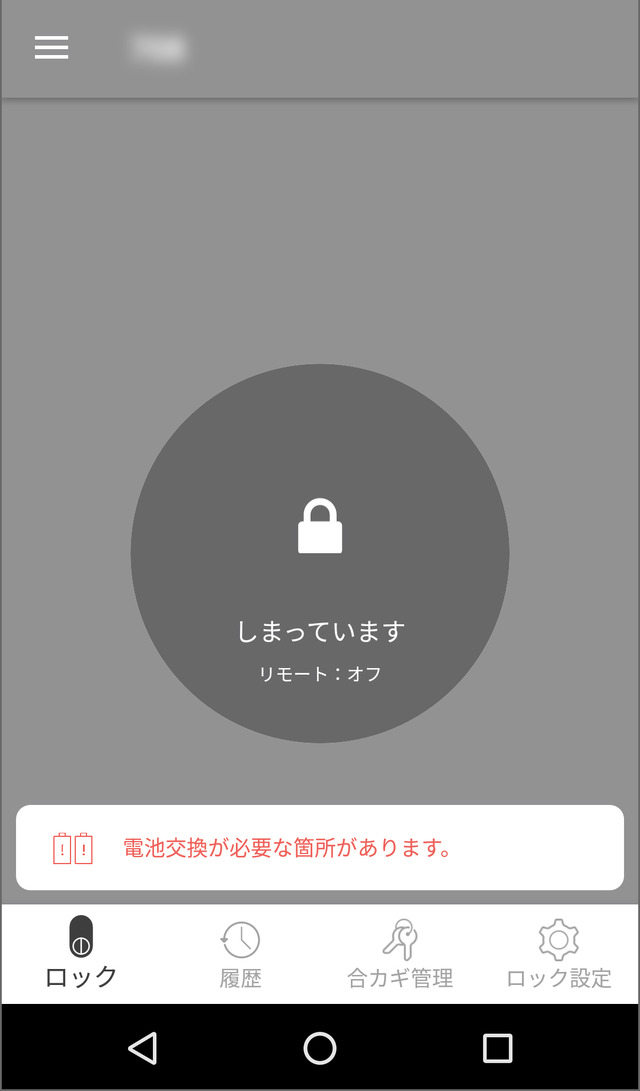640x1091 pixels.
Task: Tap the system back button
Action: point(143,1048)
